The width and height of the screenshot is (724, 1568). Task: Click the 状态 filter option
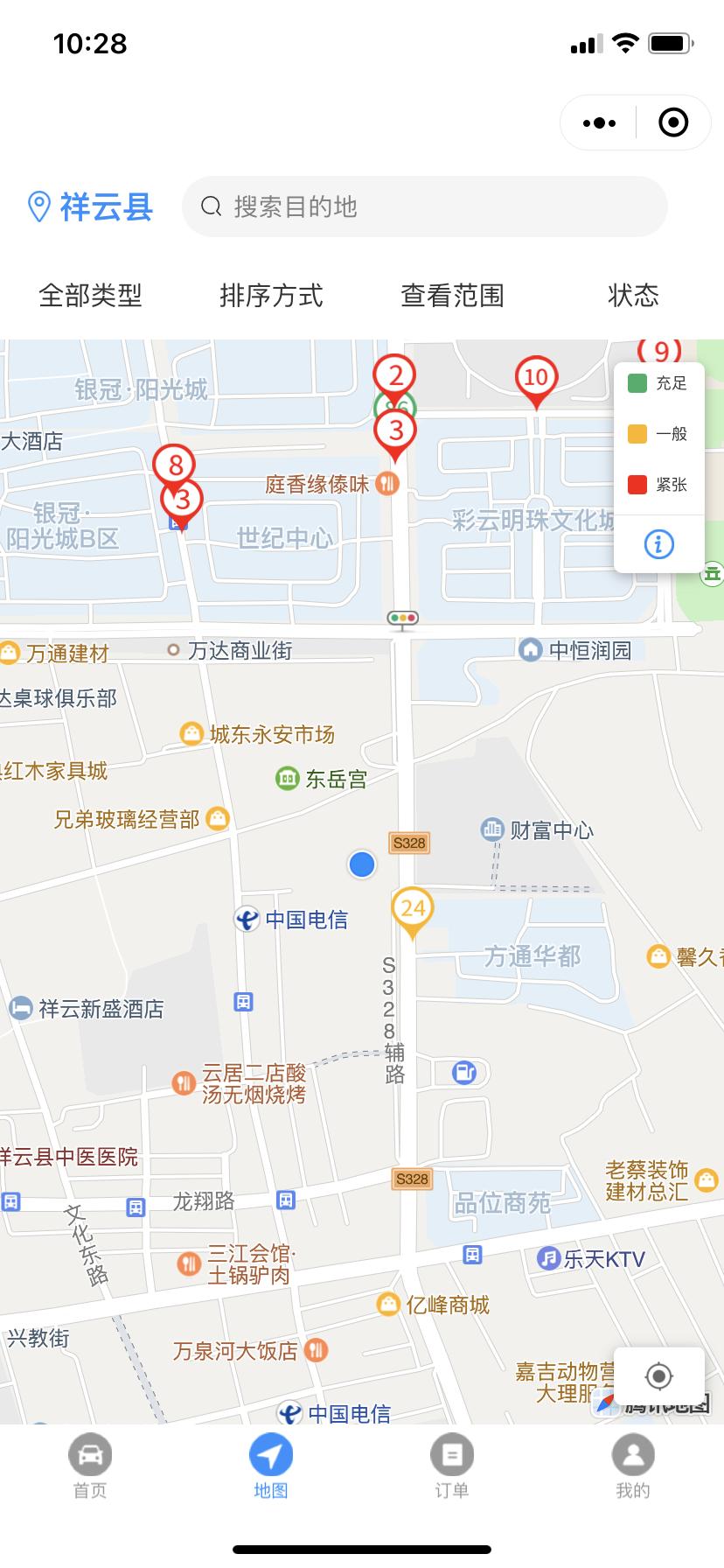point(633,296)
